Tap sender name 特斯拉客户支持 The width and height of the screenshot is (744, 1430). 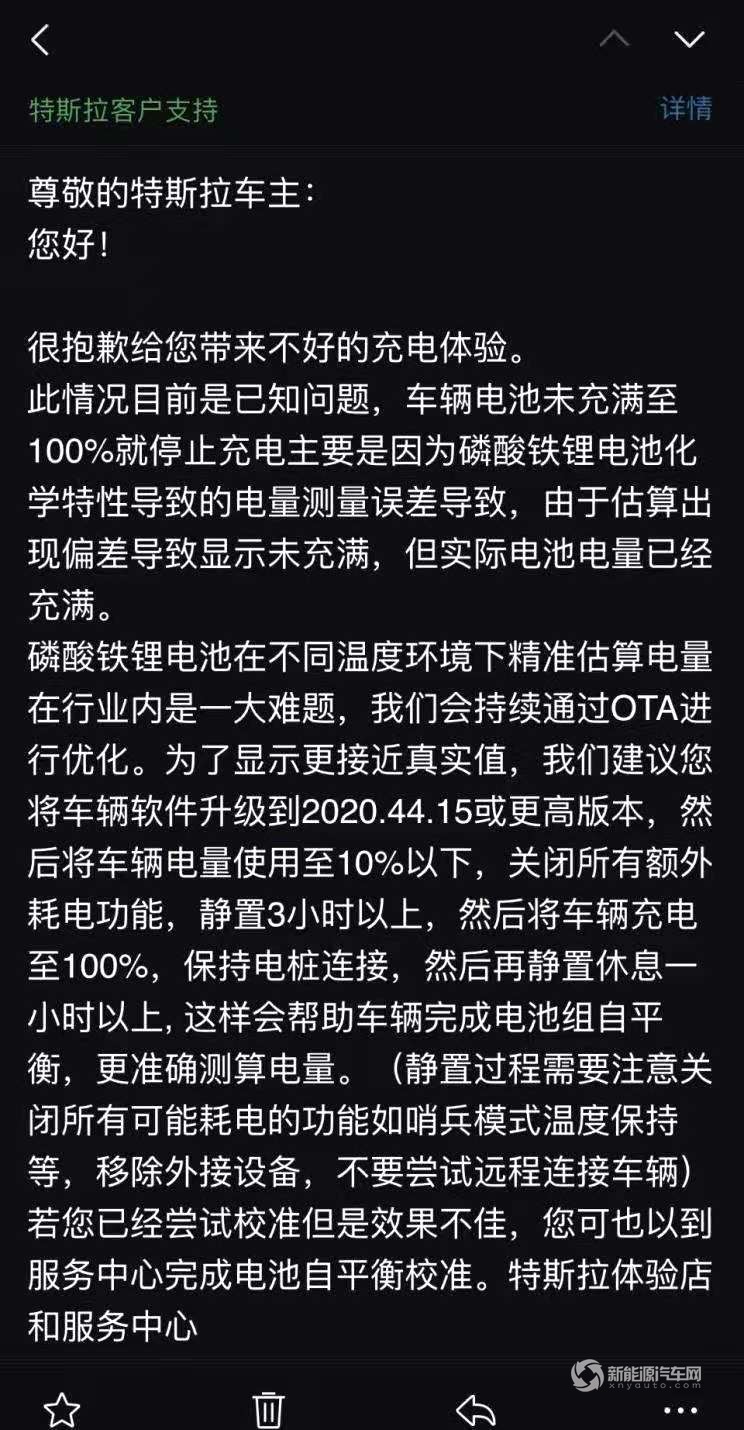tap(123, 109)
